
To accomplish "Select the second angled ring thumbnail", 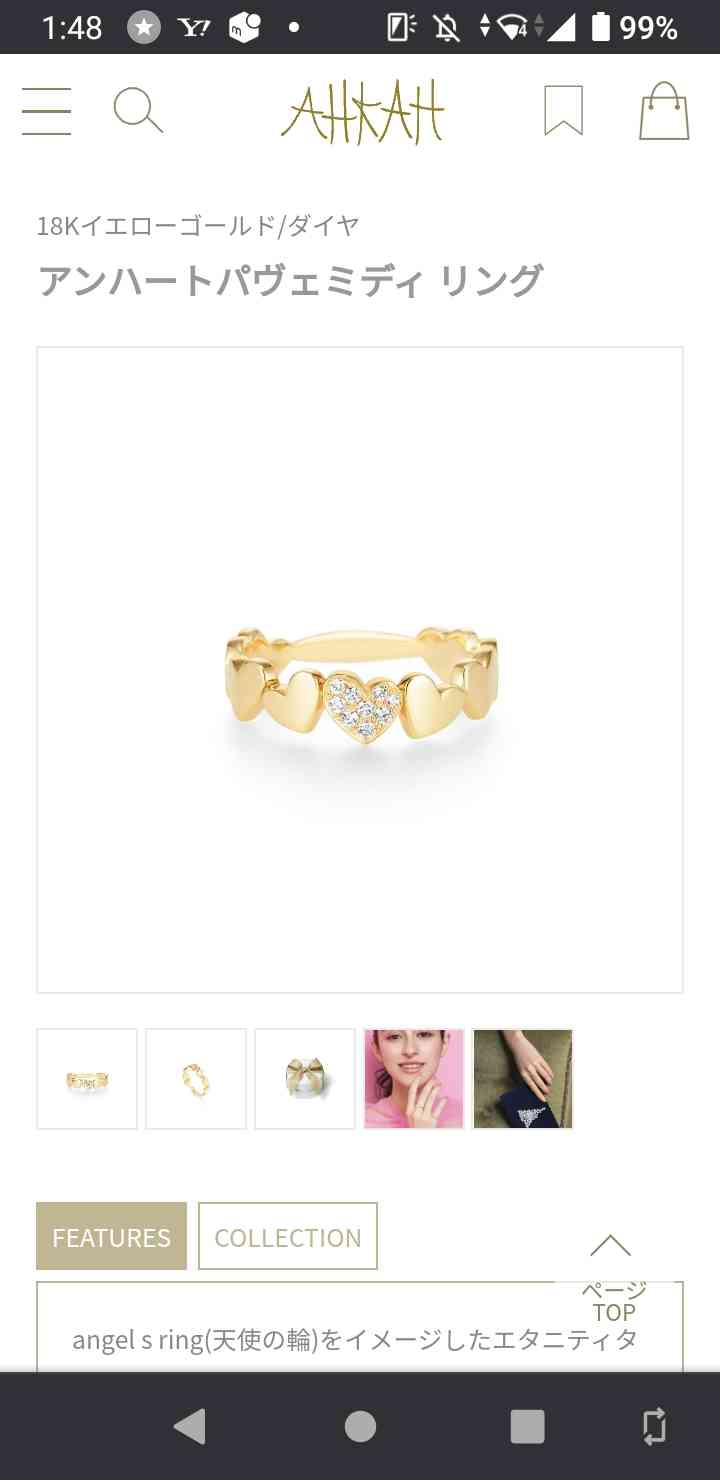I will pos(196,1079).
